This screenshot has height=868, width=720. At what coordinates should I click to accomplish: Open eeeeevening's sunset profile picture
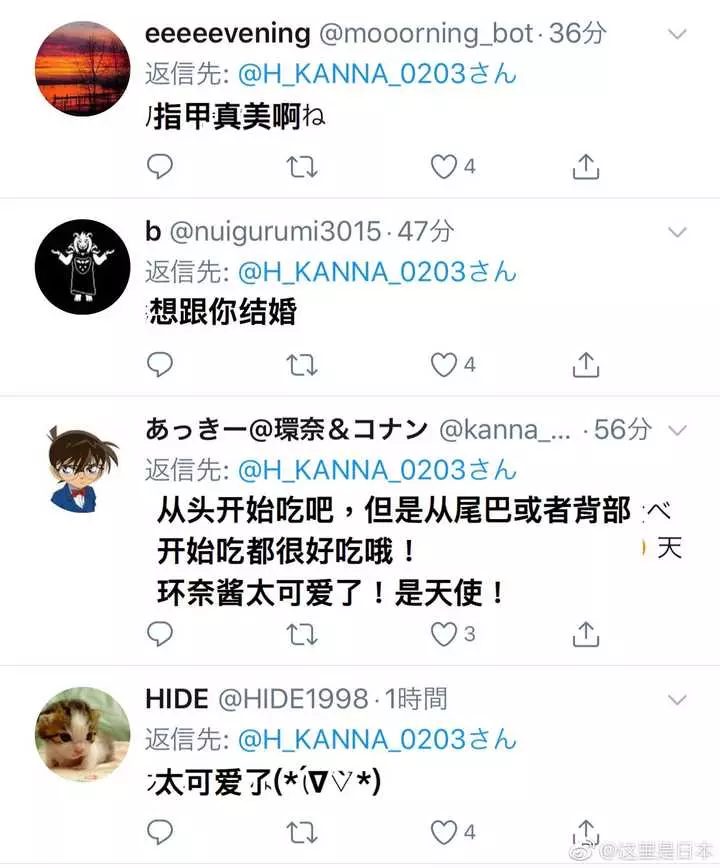click(x=83, y=69)
